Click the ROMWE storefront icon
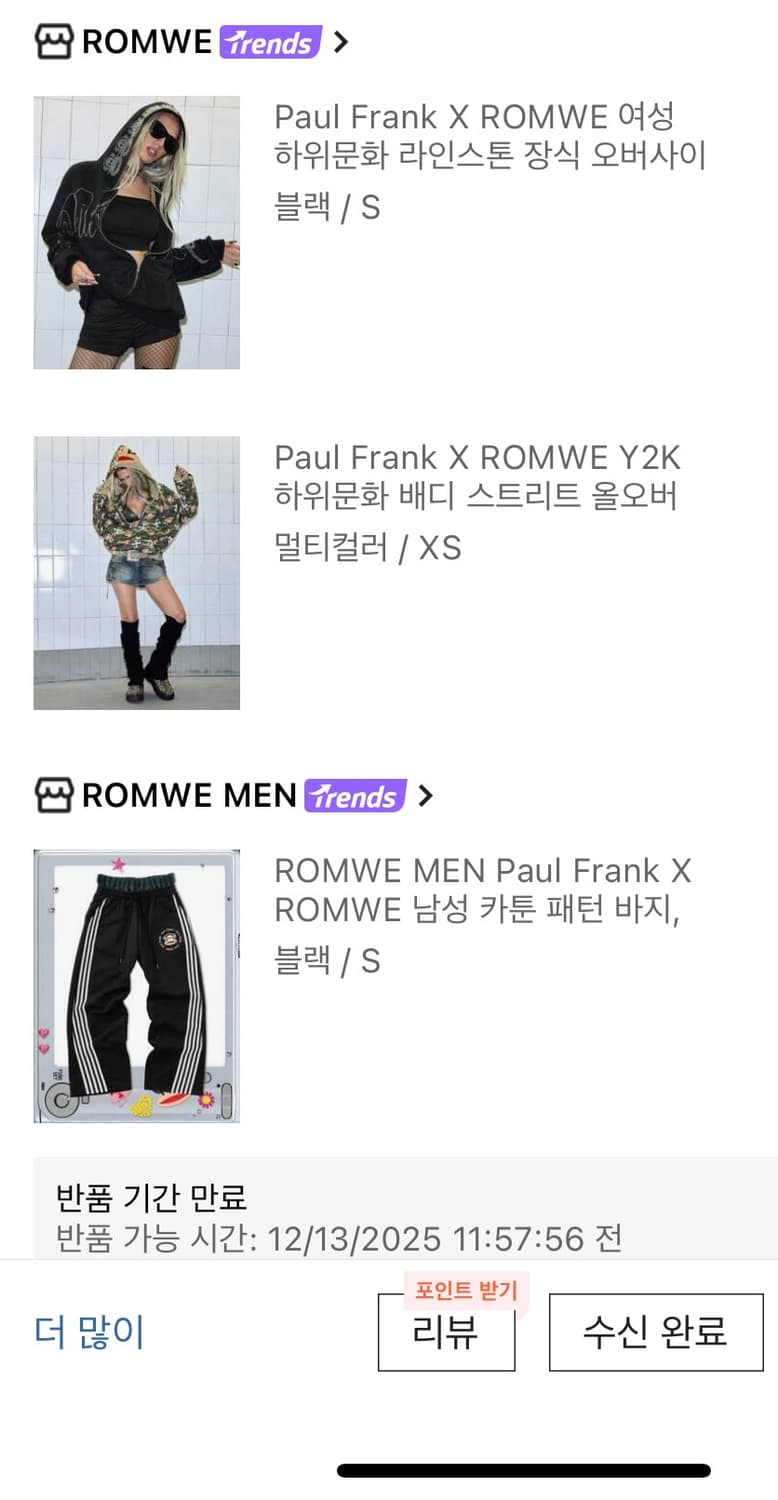 click(x=55, y=42)
